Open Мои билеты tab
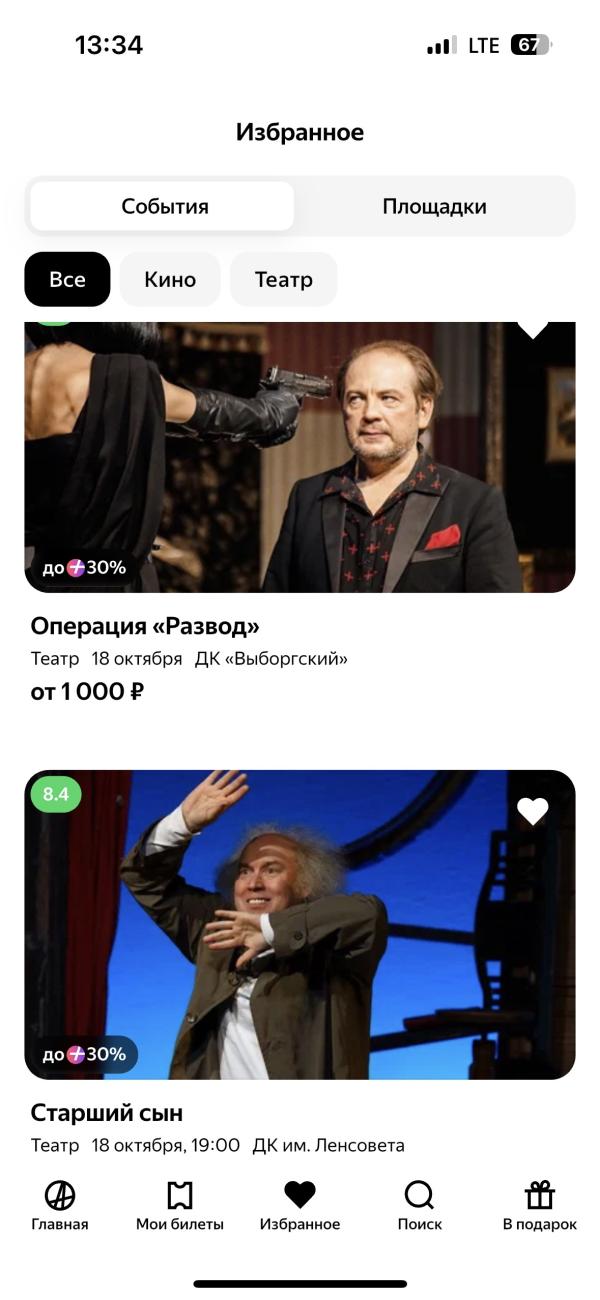The height and width of the screenshot is (1300, 600). [180, 1205]
